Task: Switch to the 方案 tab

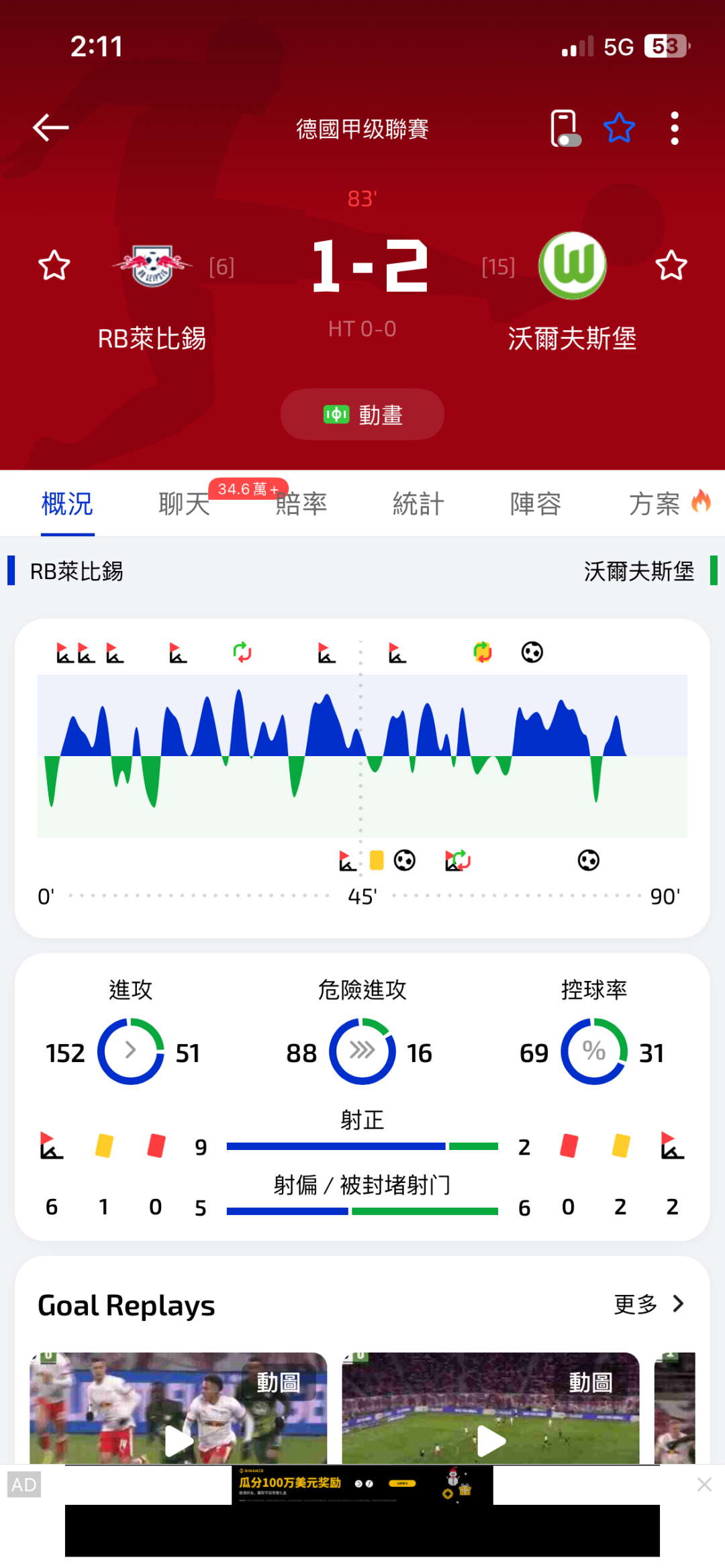Action: 655,504
